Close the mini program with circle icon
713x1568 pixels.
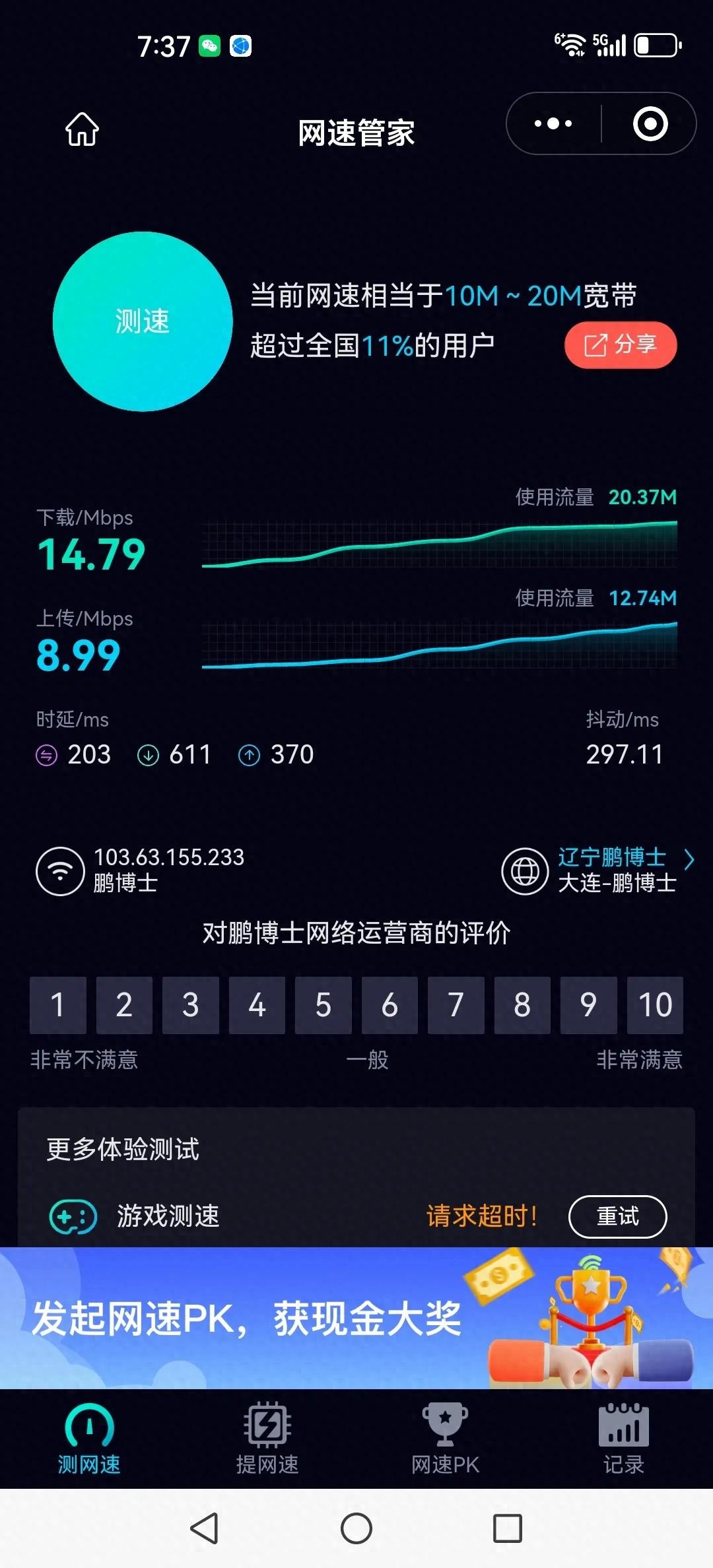coord(650,124)
